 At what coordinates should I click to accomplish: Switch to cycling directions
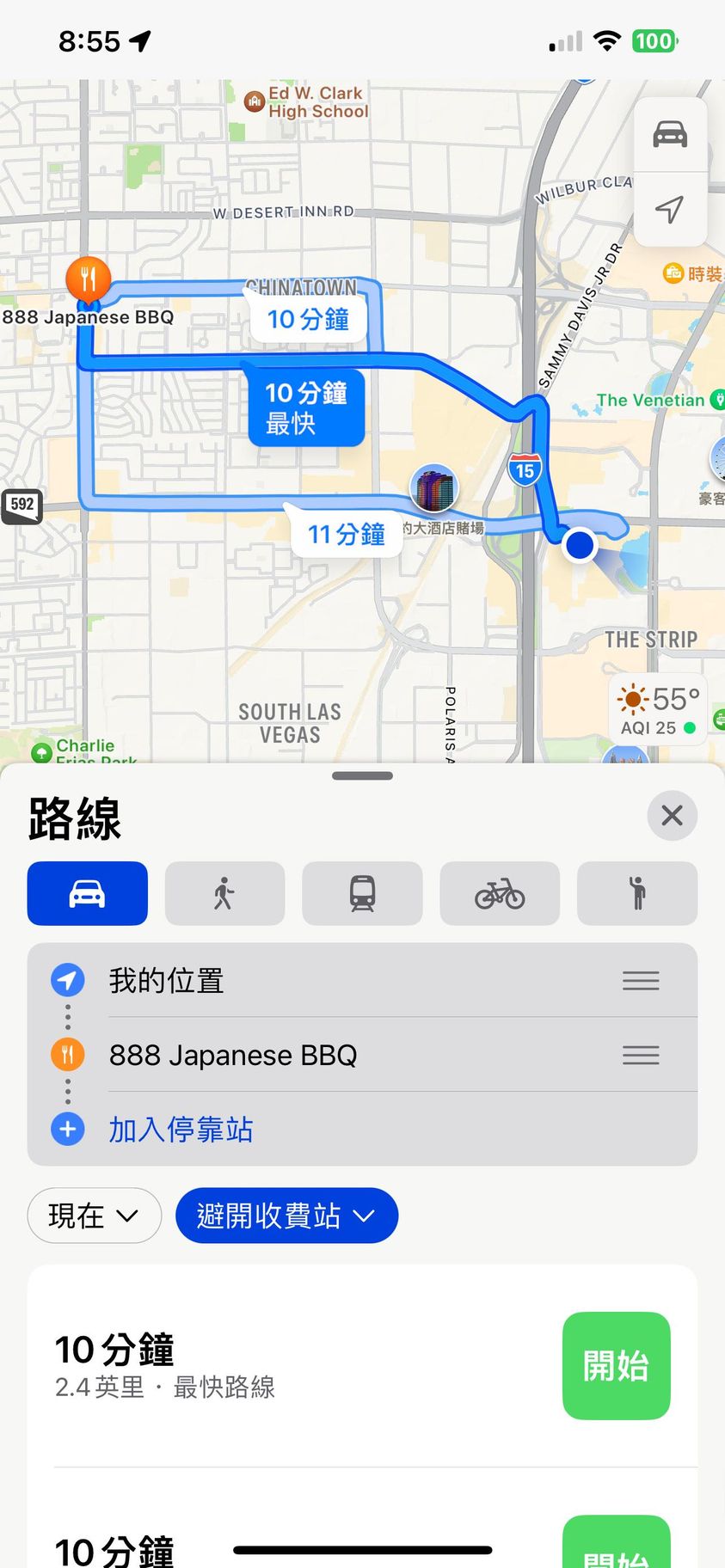500,893
